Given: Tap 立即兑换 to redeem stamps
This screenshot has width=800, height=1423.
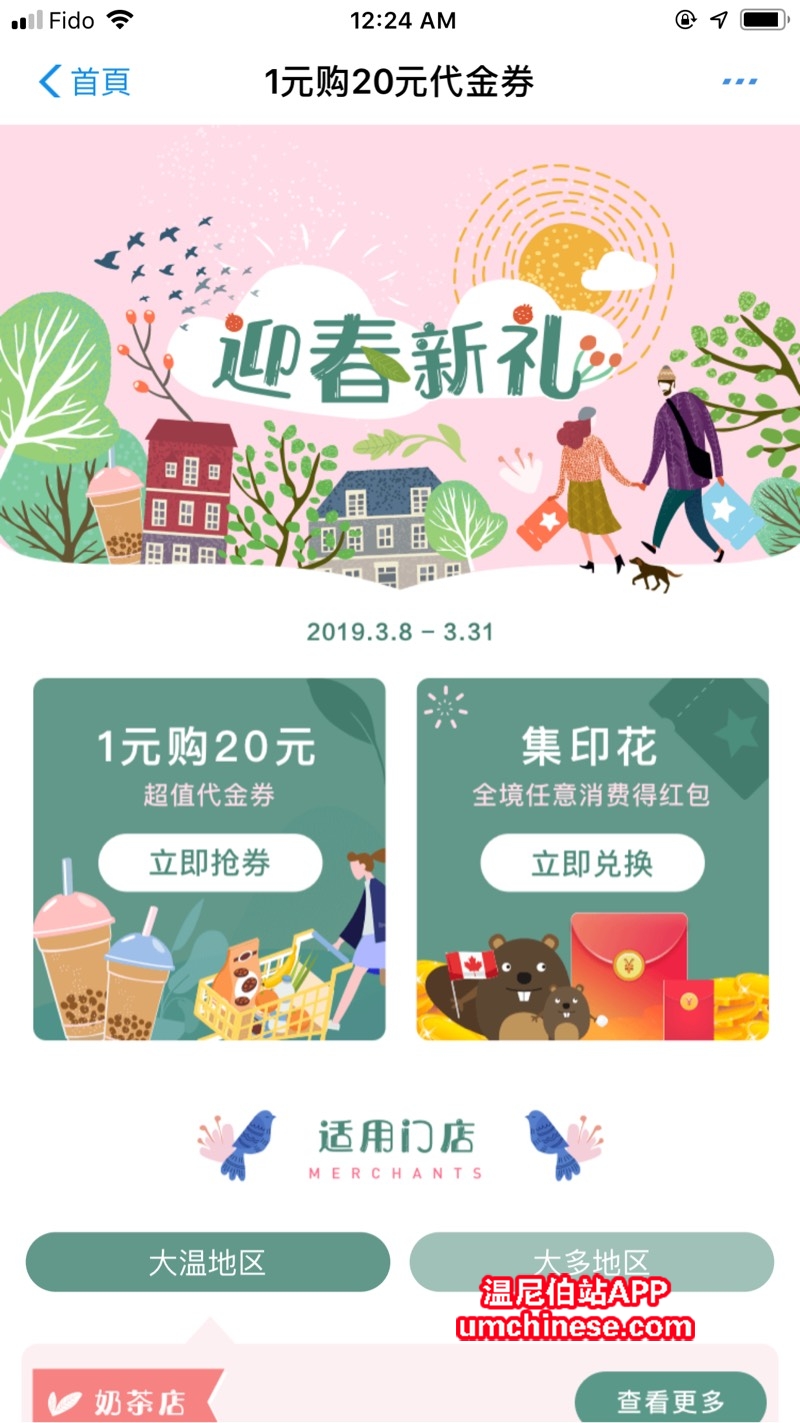Looking at the screenshot, I should pyautogui.click(x=592, y=863).
